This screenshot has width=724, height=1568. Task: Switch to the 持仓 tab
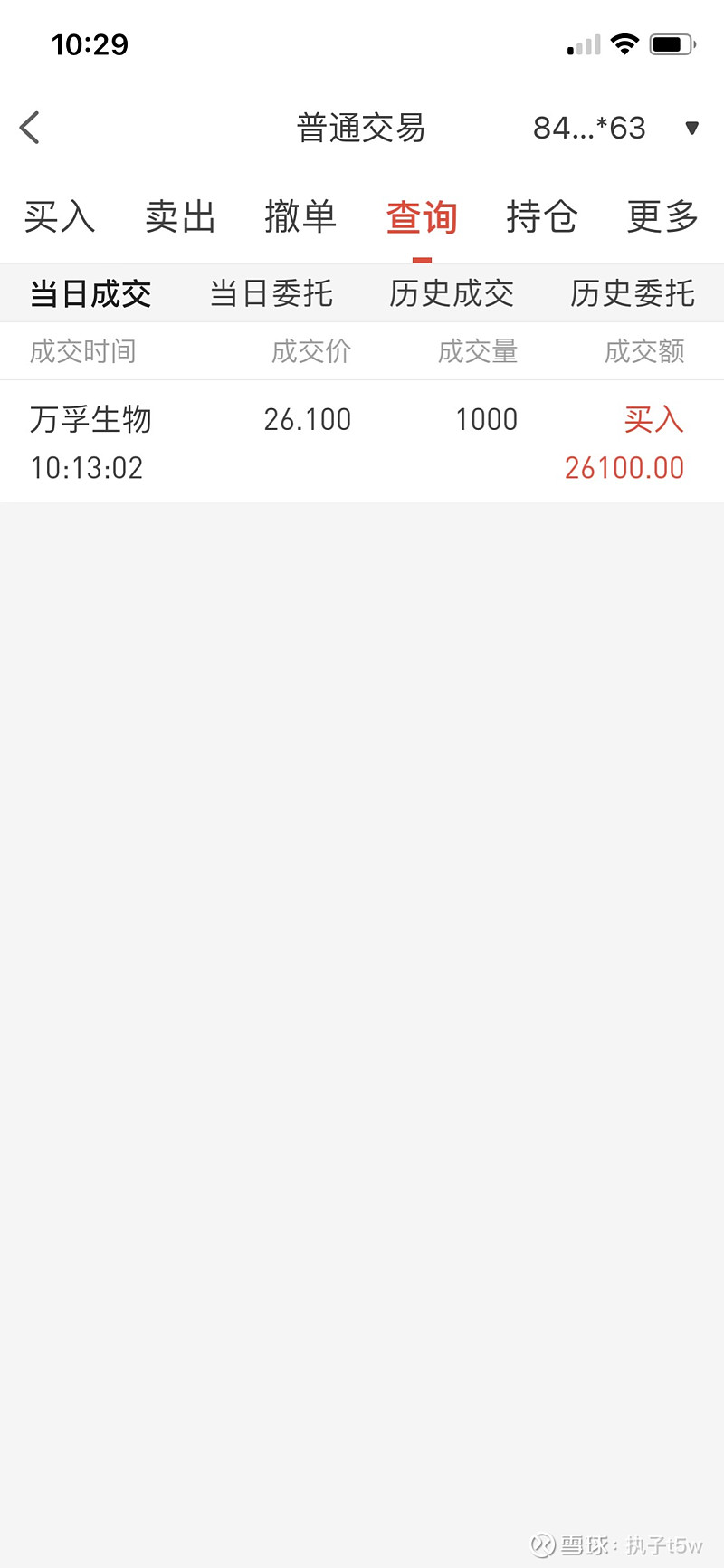[x=542, y=217]
